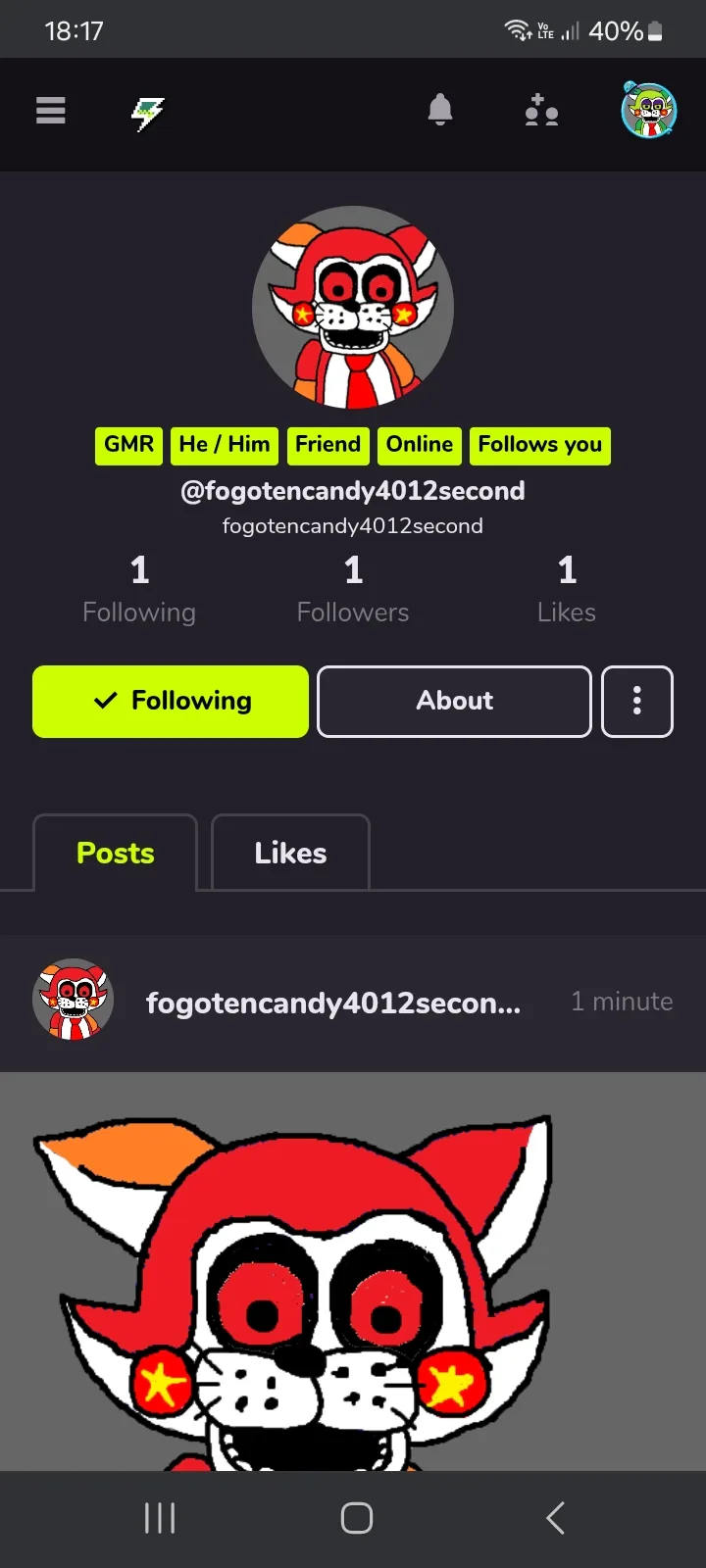
Task: Unfollow using the green Following button
Action: click(x=171, y=701)
